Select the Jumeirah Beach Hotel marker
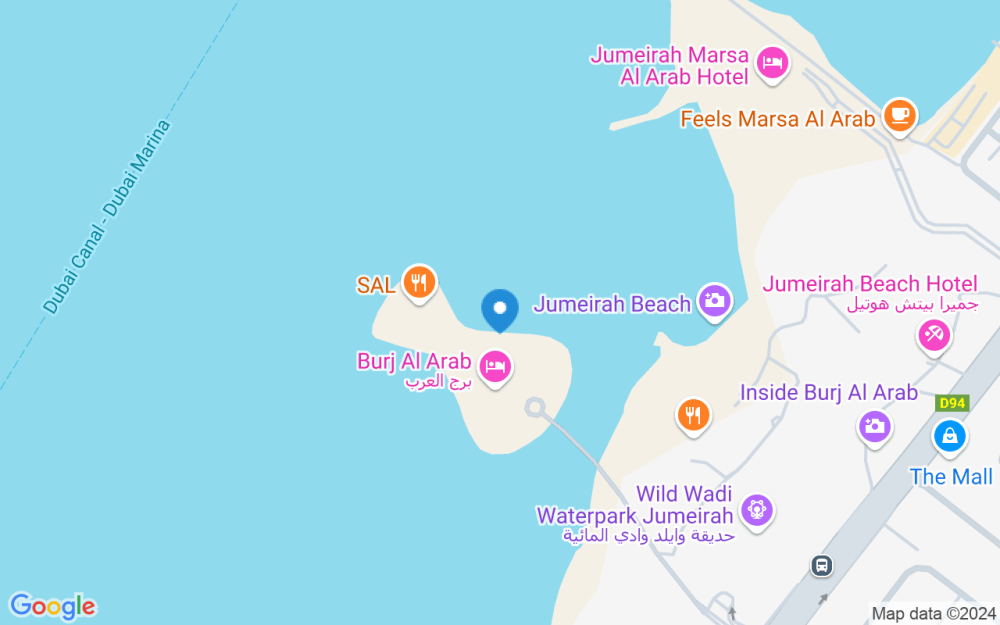This screenshot has height=625, width=1000. tap(935, 334)
